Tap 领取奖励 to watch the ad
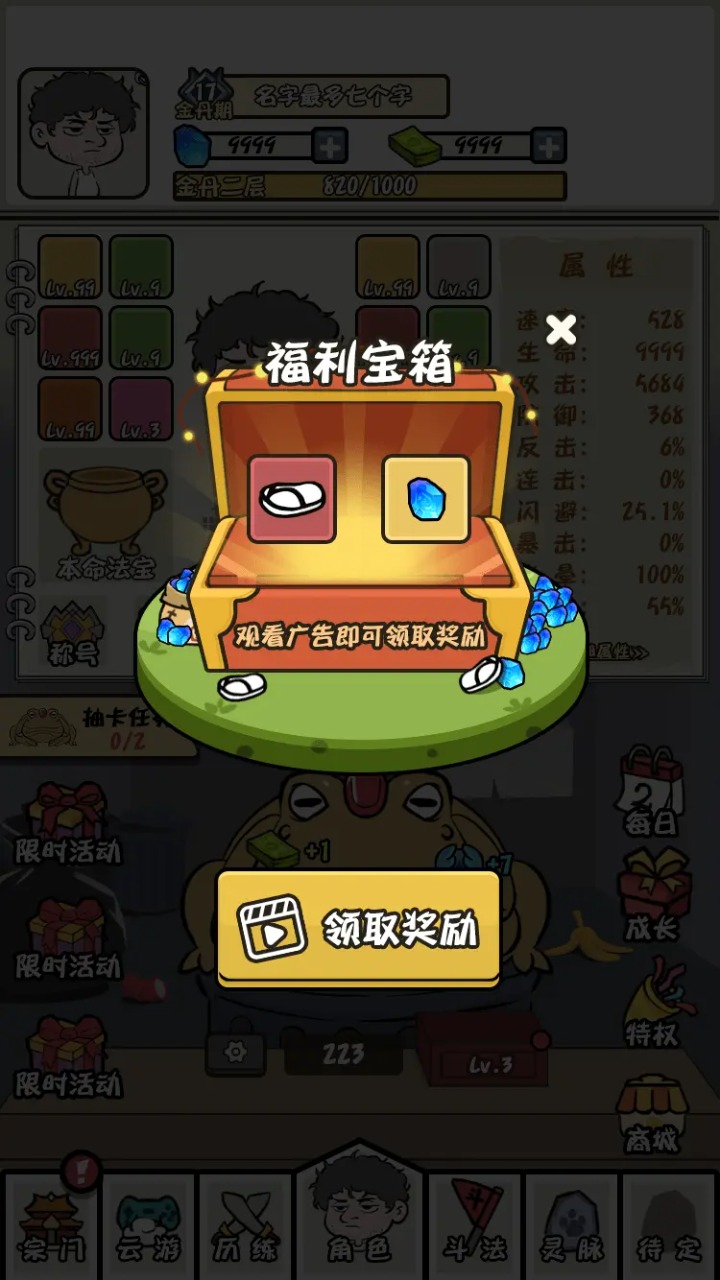This screenshot has height=1280, width=720. (x=359, y=928)
